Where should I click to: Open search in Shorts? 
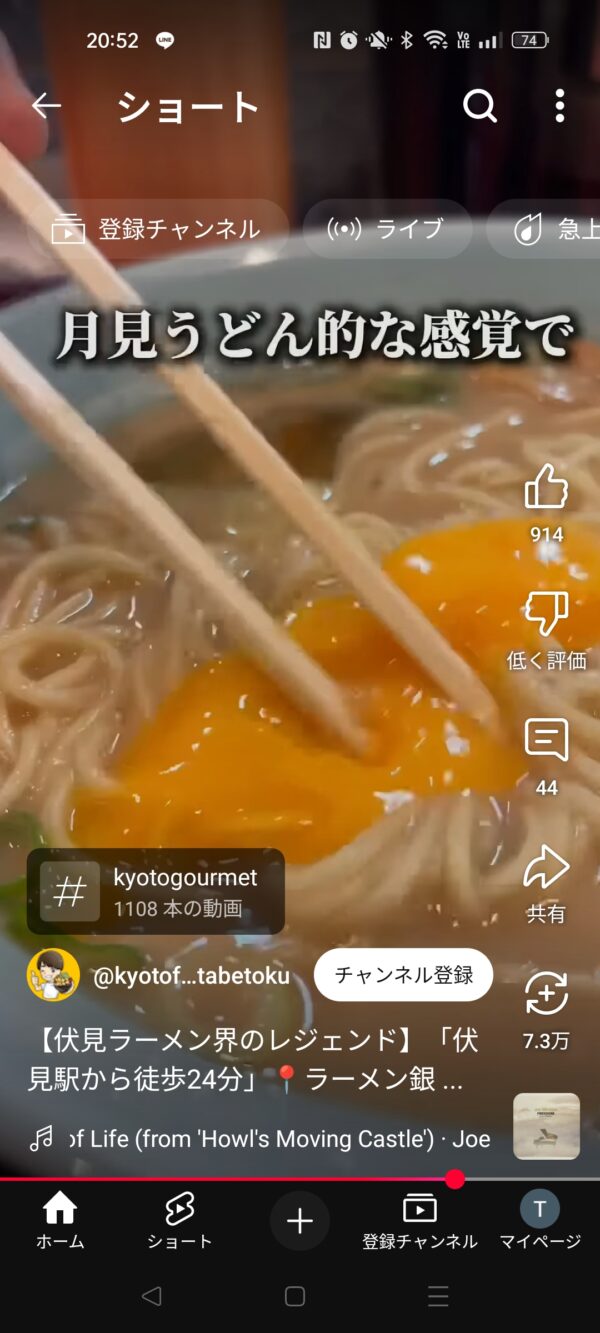pyautogui.click(x=480, y=106)
